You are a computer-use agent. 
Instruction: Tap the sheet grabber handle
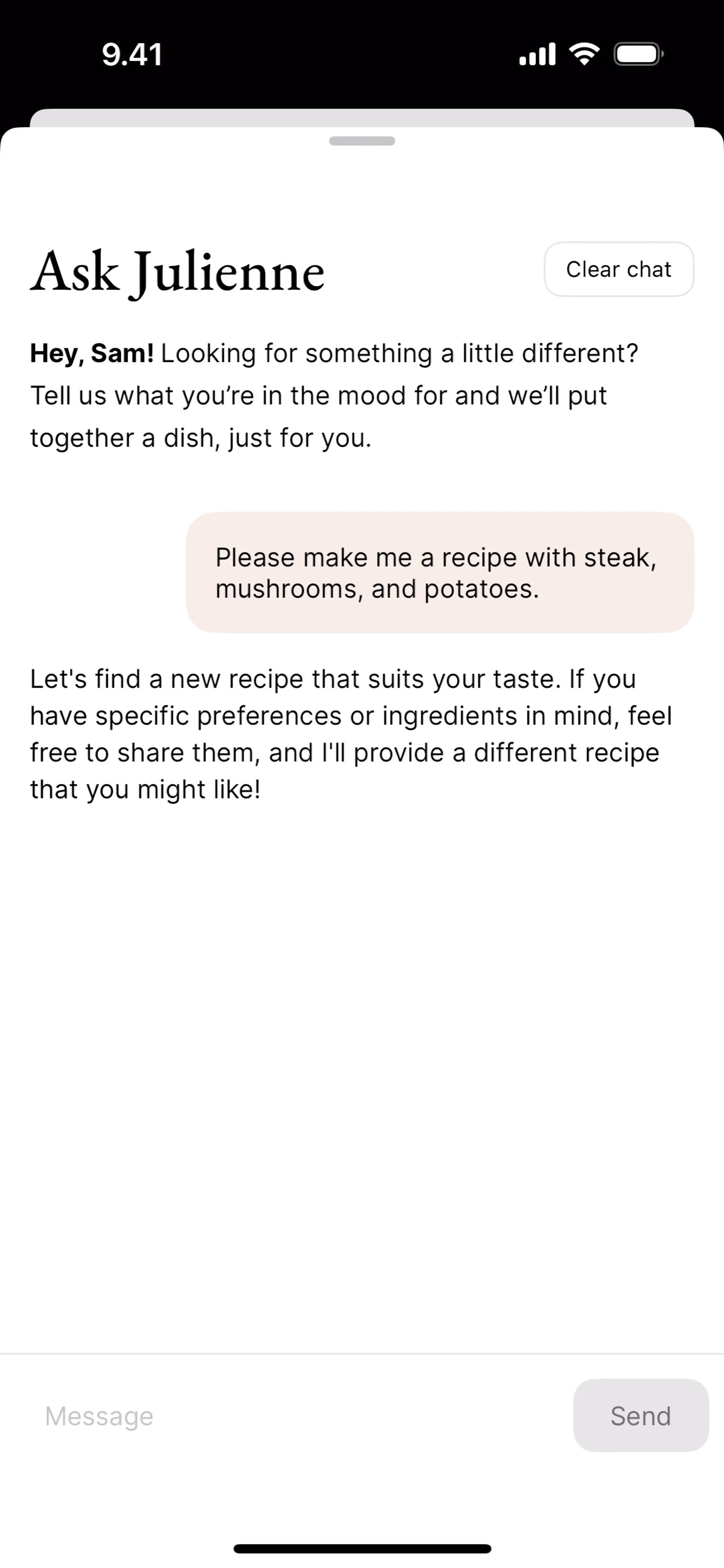tap(362, 141)
